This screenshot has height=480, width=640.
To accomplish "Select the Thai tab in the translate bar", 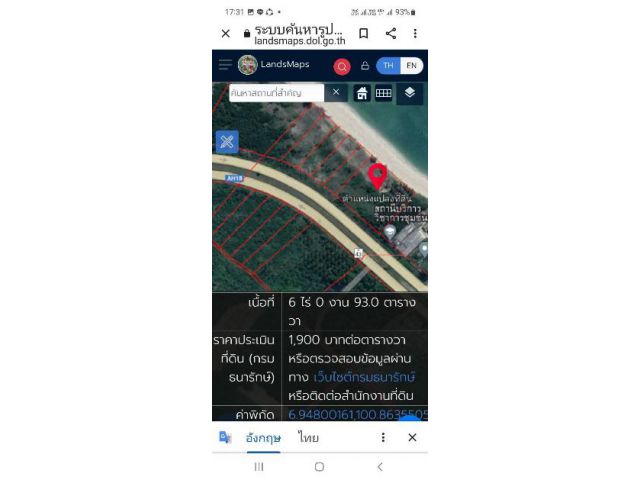I will 308,438.
